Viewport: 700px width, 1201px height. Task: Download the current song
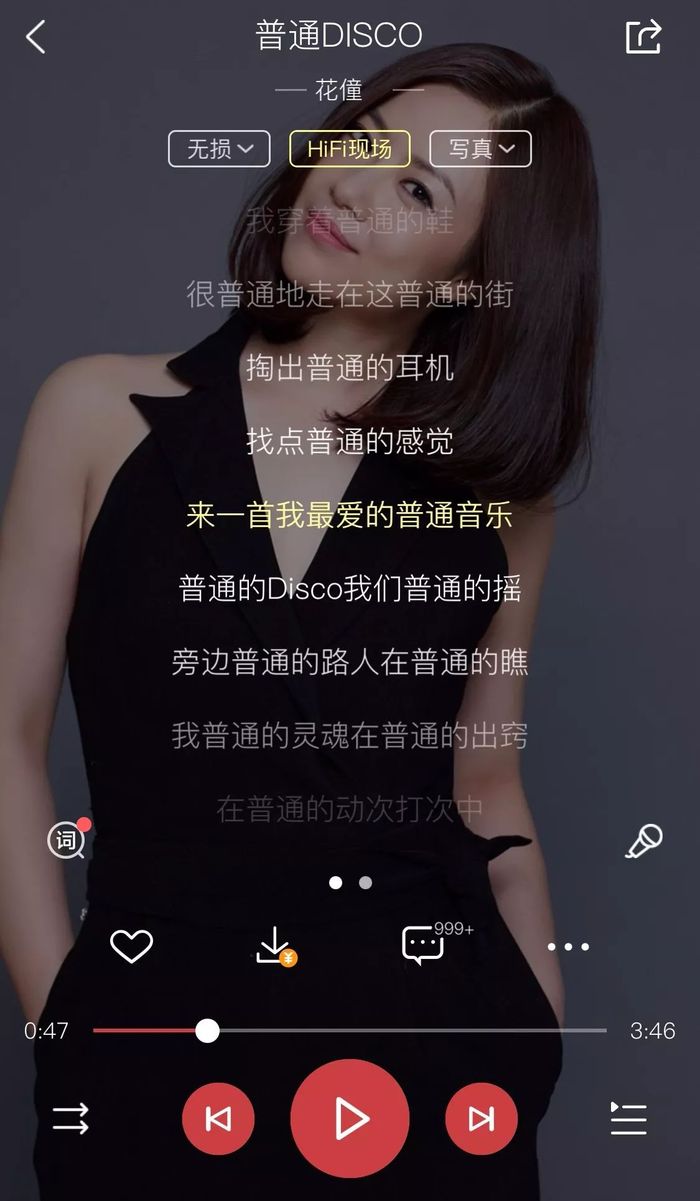[x=275, y=946]
